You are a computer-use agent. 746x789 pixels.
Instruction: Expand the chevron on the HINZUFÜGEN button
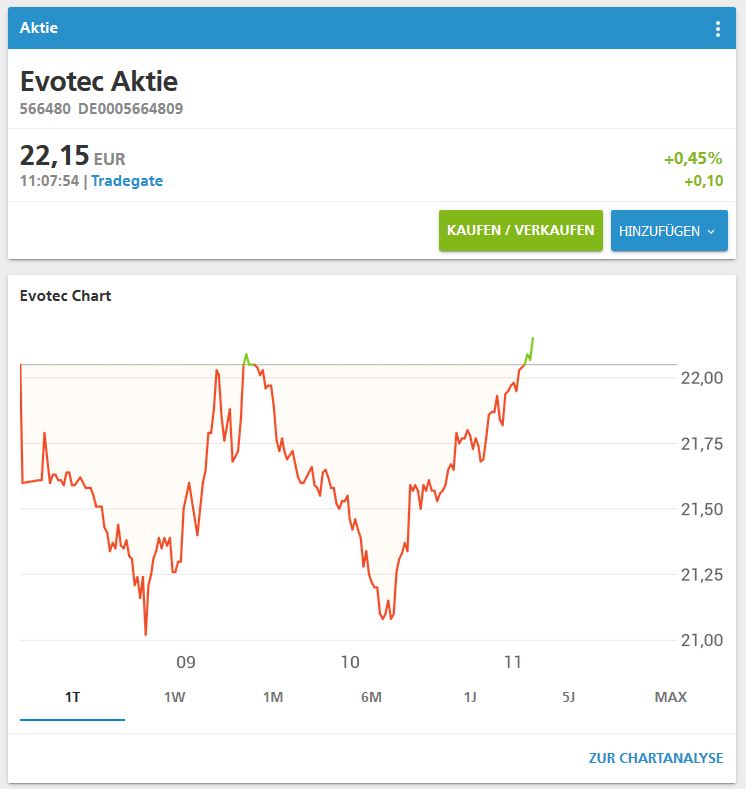point(713,230)
